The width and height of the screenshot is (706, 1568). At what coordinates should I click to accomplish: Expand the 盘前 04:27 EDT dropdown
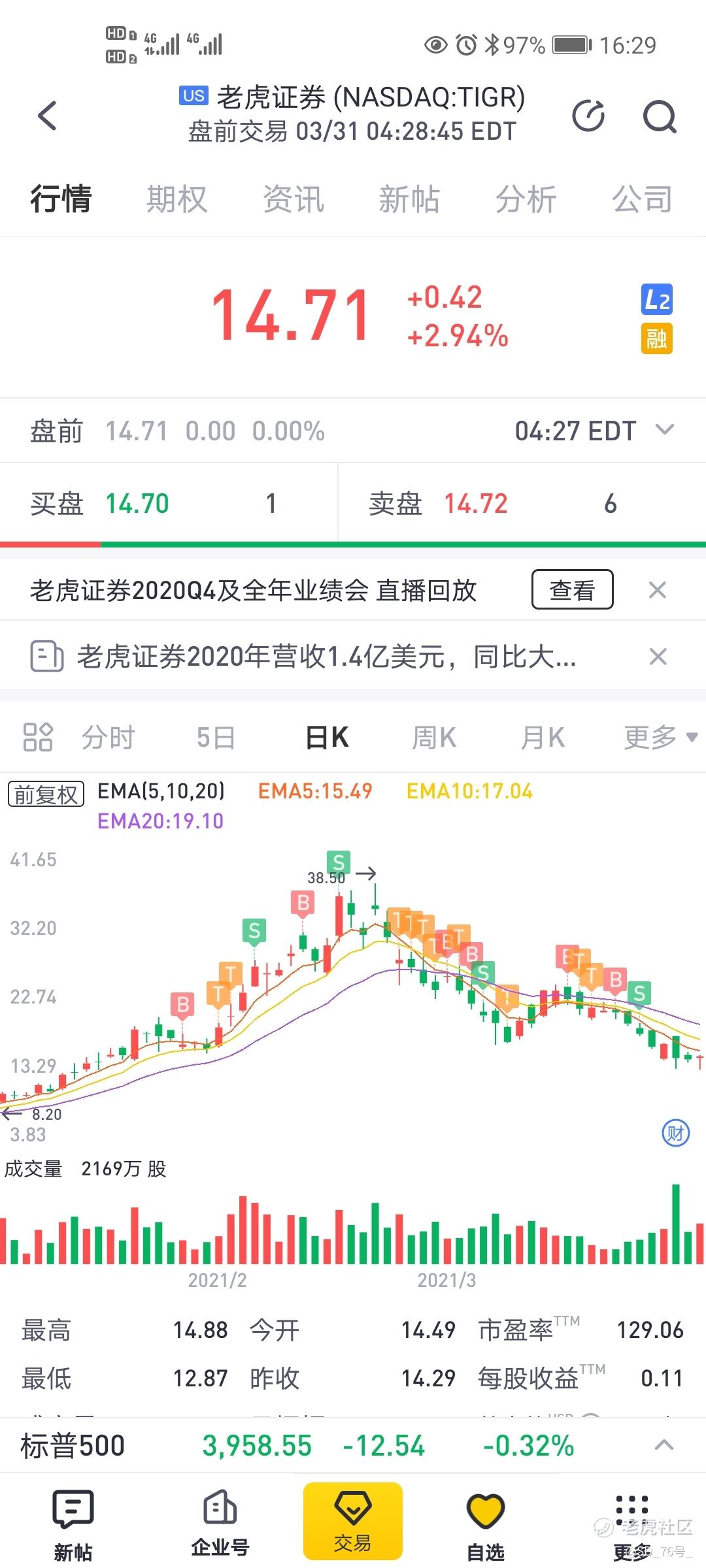point(664,430)
